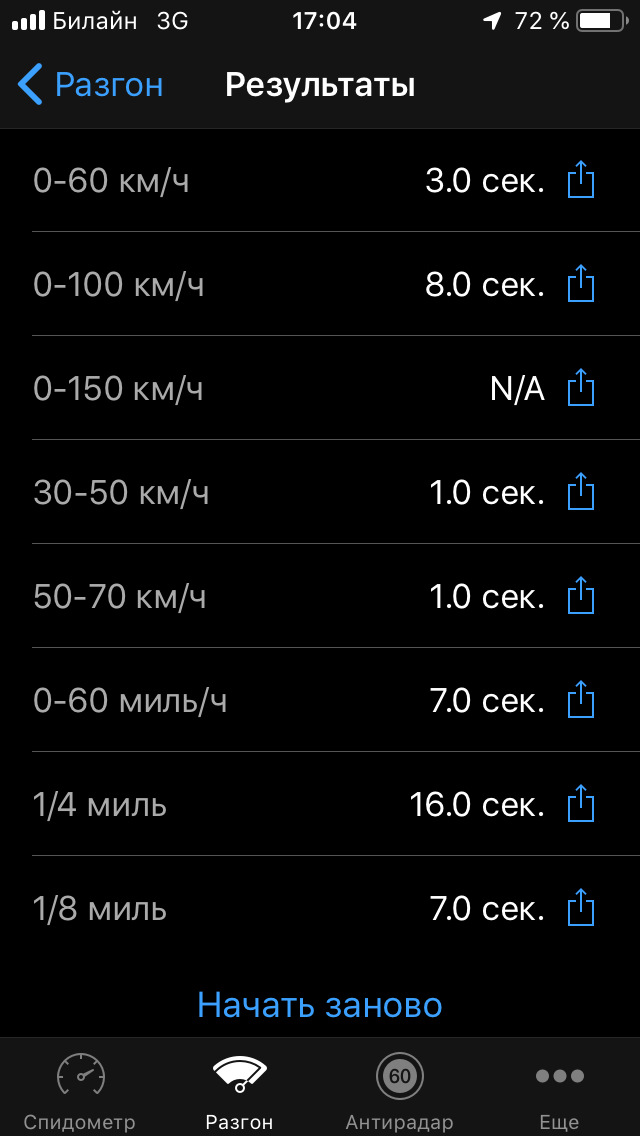640x1136 pixels.
Task: Tap Начать заново to restart
Action: [x=320, y=1005]
